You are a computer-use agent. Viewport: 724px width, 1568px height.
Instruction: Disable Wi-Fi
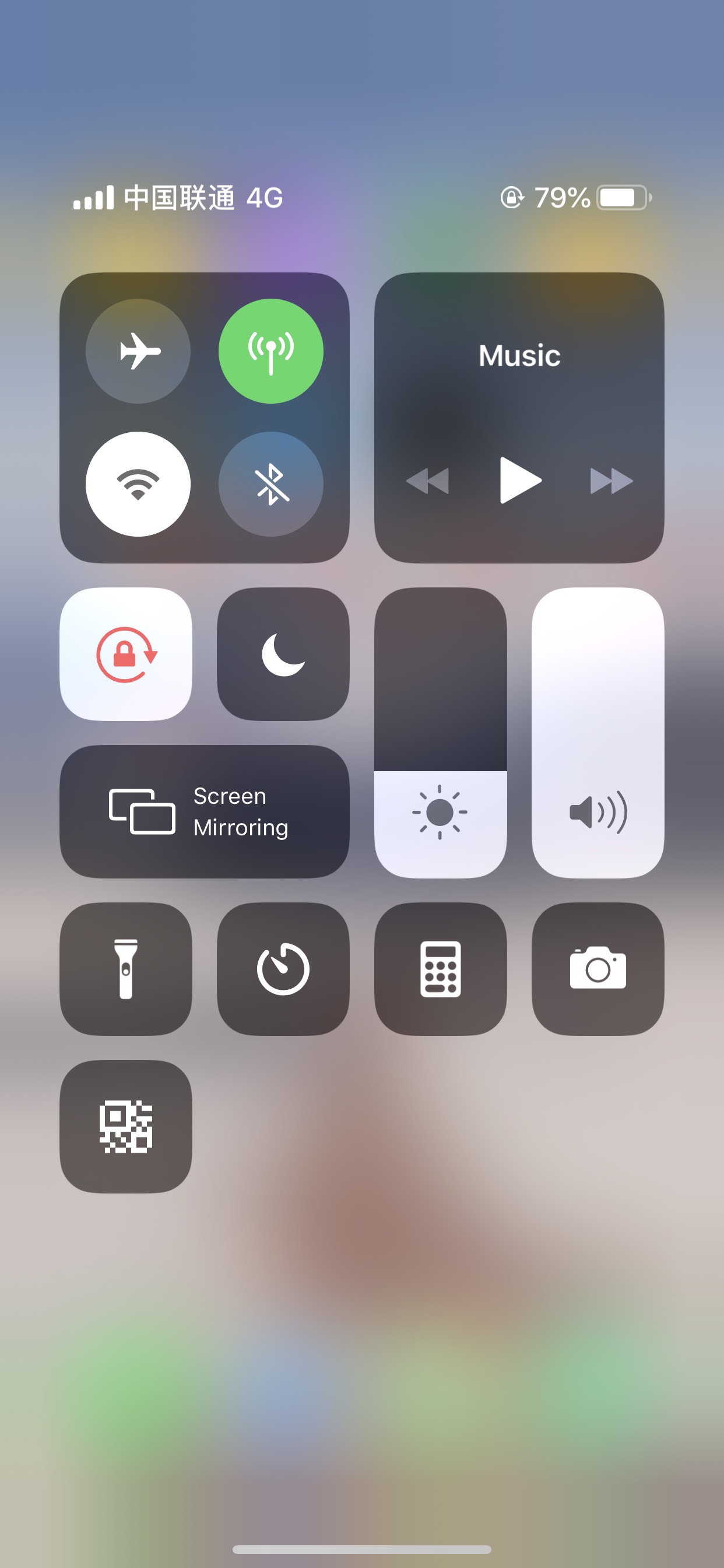coord(138,484)
